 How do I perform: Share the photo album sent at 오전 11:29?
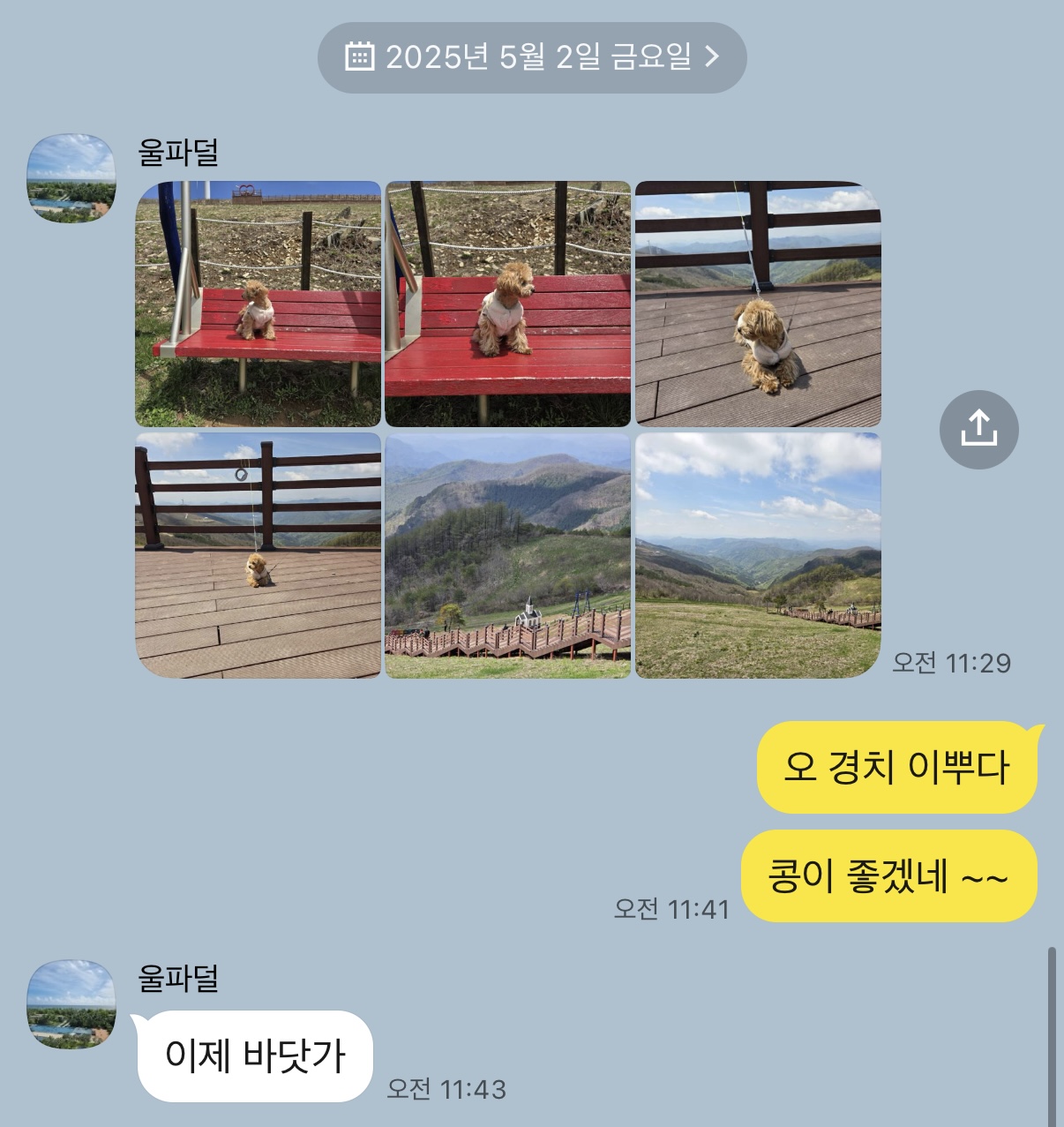coord(978,430)
